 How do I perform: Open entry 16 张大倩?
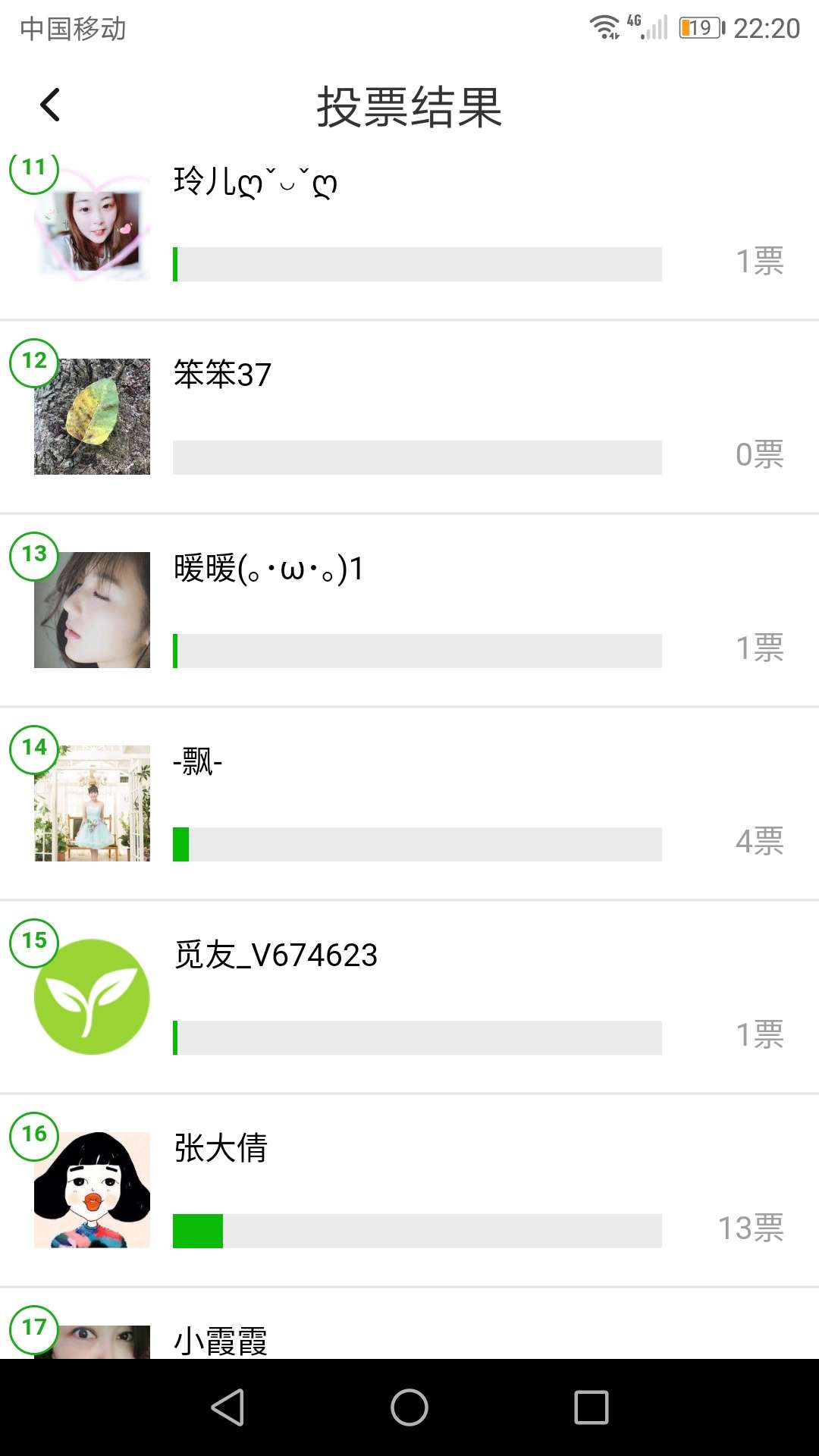[x=409, y=1191]
